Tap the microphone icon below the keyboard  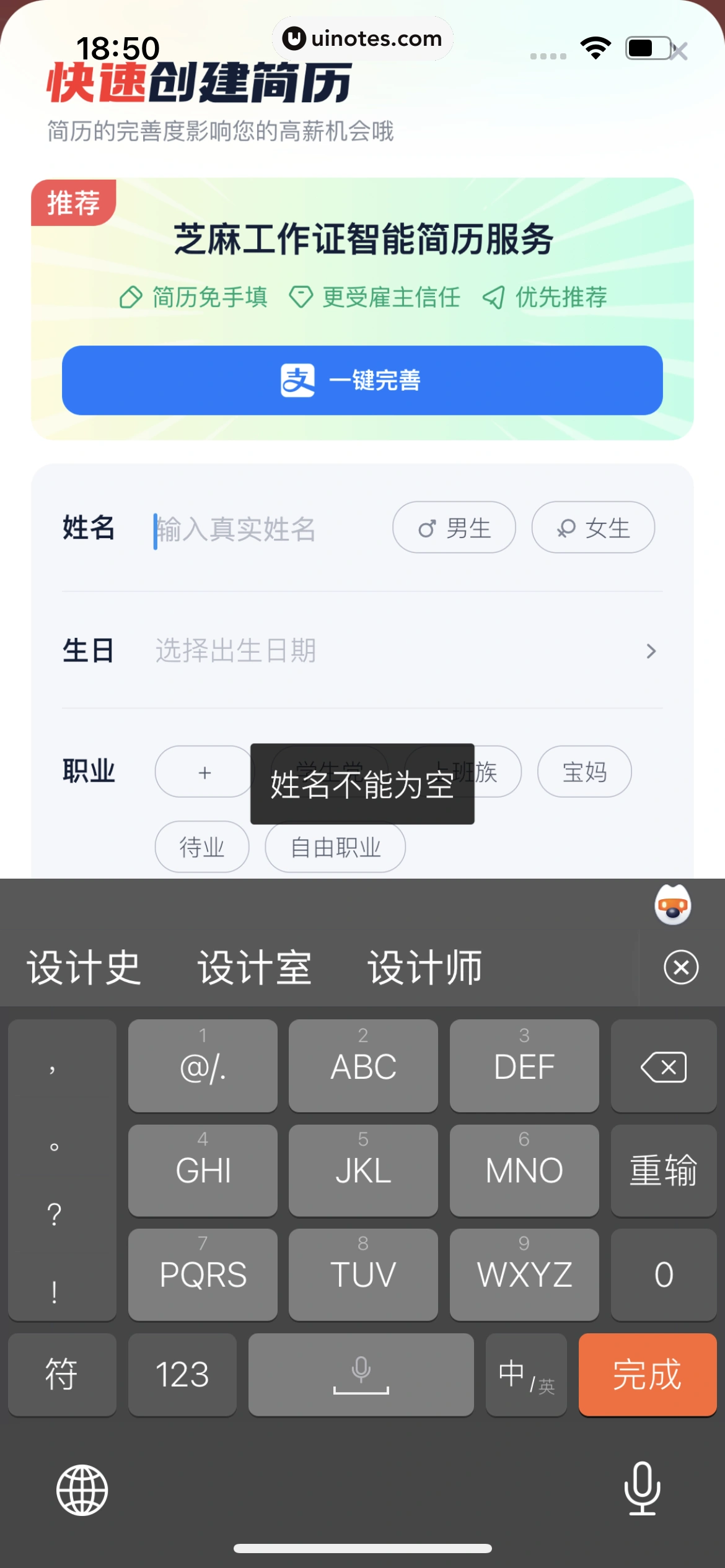[643, 1489]
